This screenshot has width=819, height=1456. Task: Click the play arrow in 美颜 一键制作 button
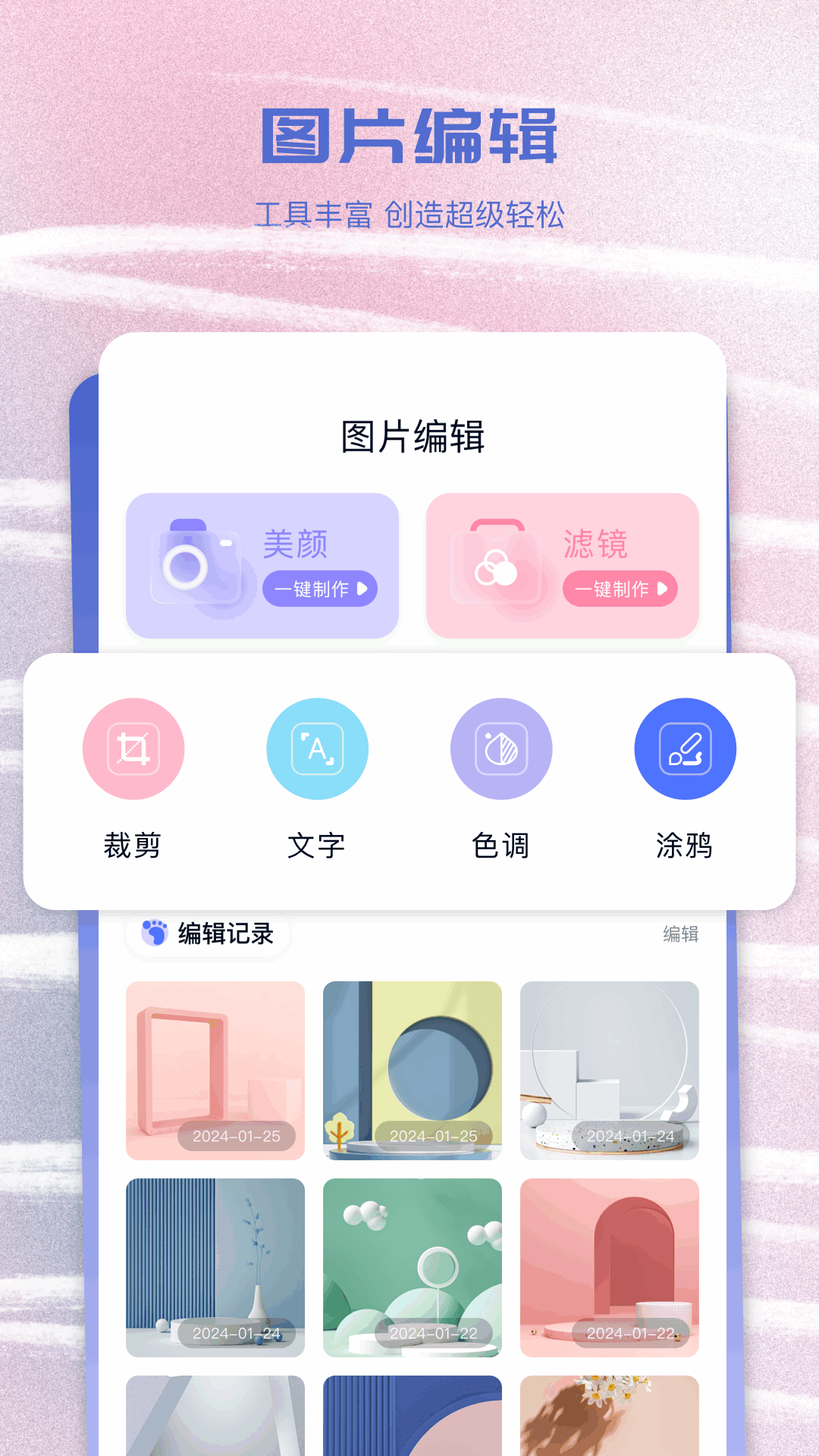[x=362, y=588]
